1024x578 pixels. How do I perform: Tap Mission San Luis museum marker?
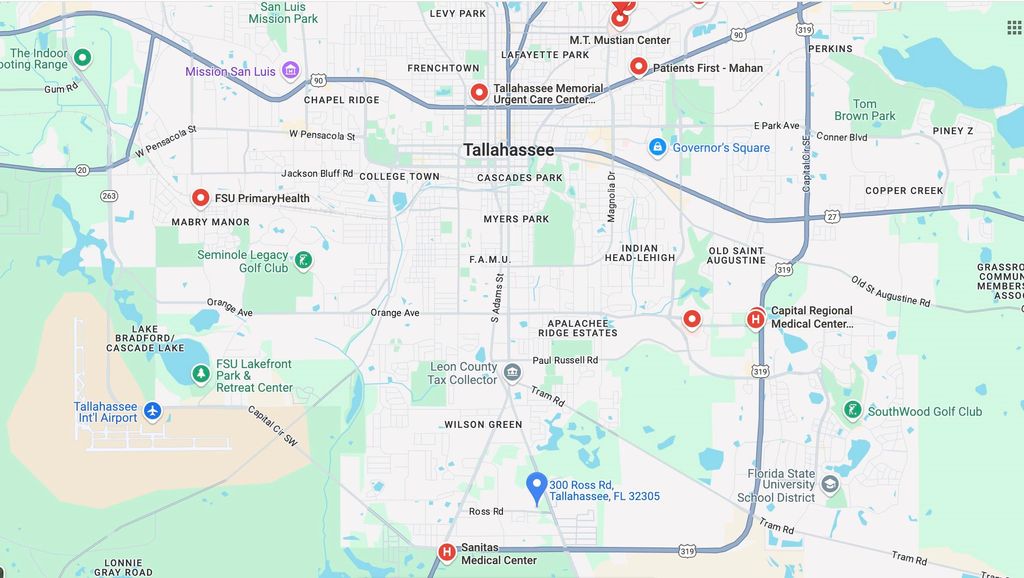[290, 71]
